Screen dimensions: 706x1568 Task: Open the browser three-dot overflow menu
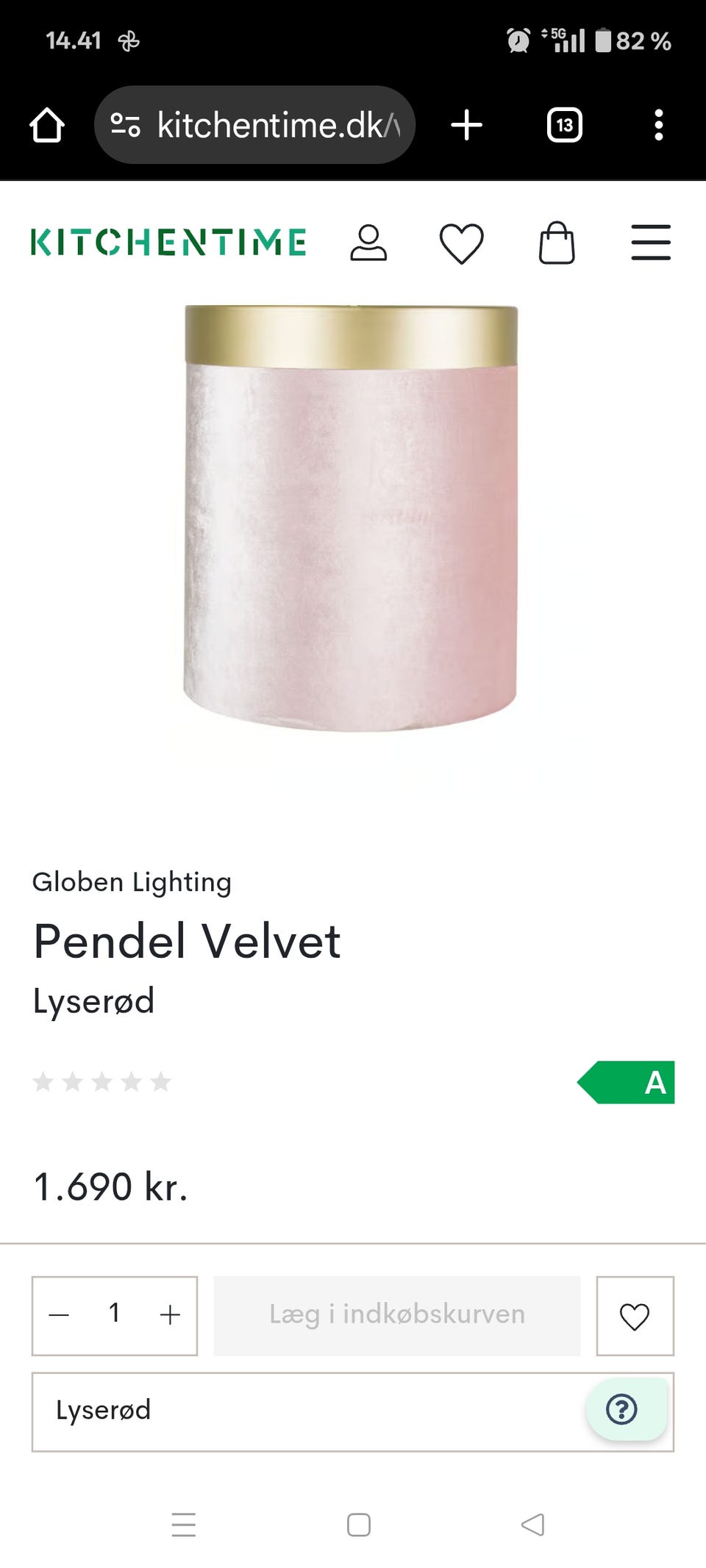(659, 124)
